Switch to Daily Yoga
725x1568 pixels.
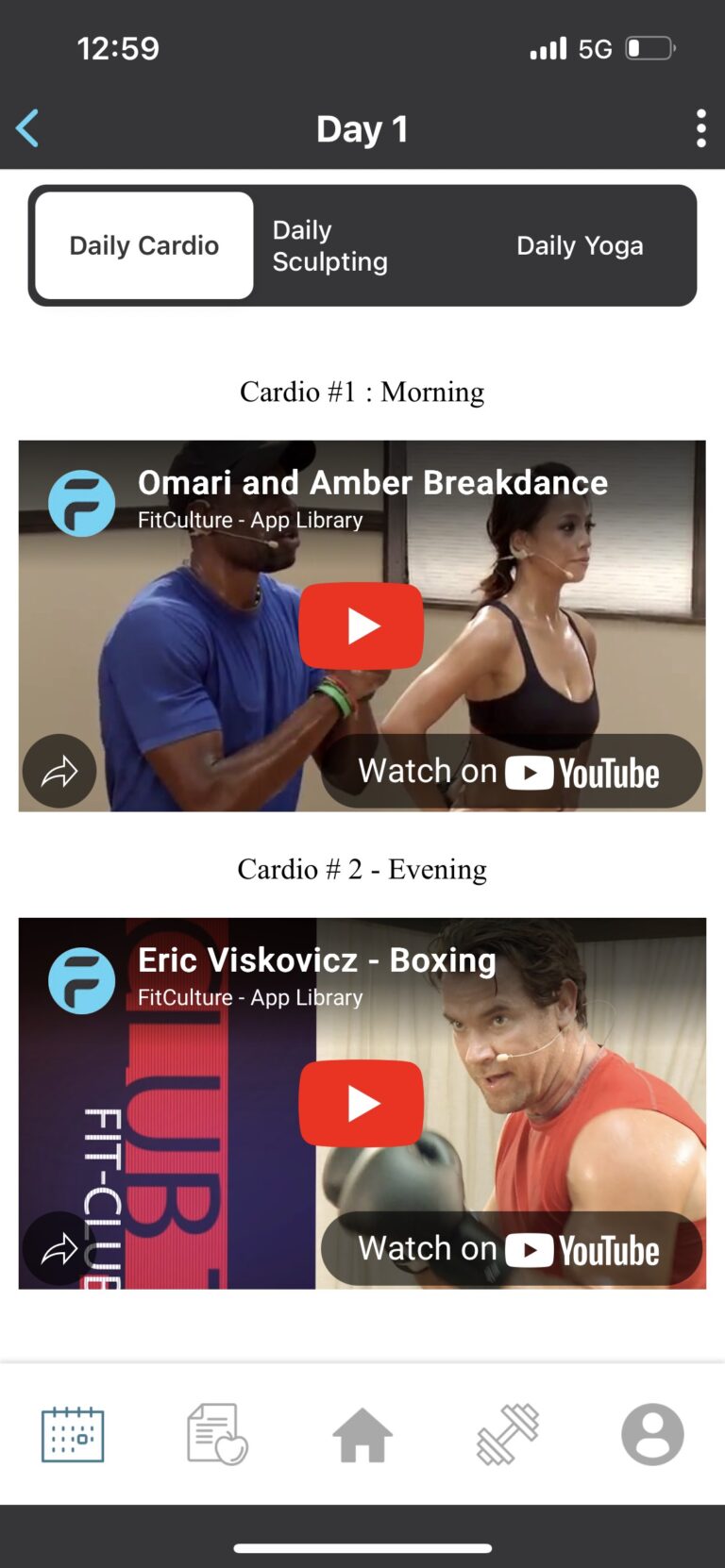click(x=580, y=245)
